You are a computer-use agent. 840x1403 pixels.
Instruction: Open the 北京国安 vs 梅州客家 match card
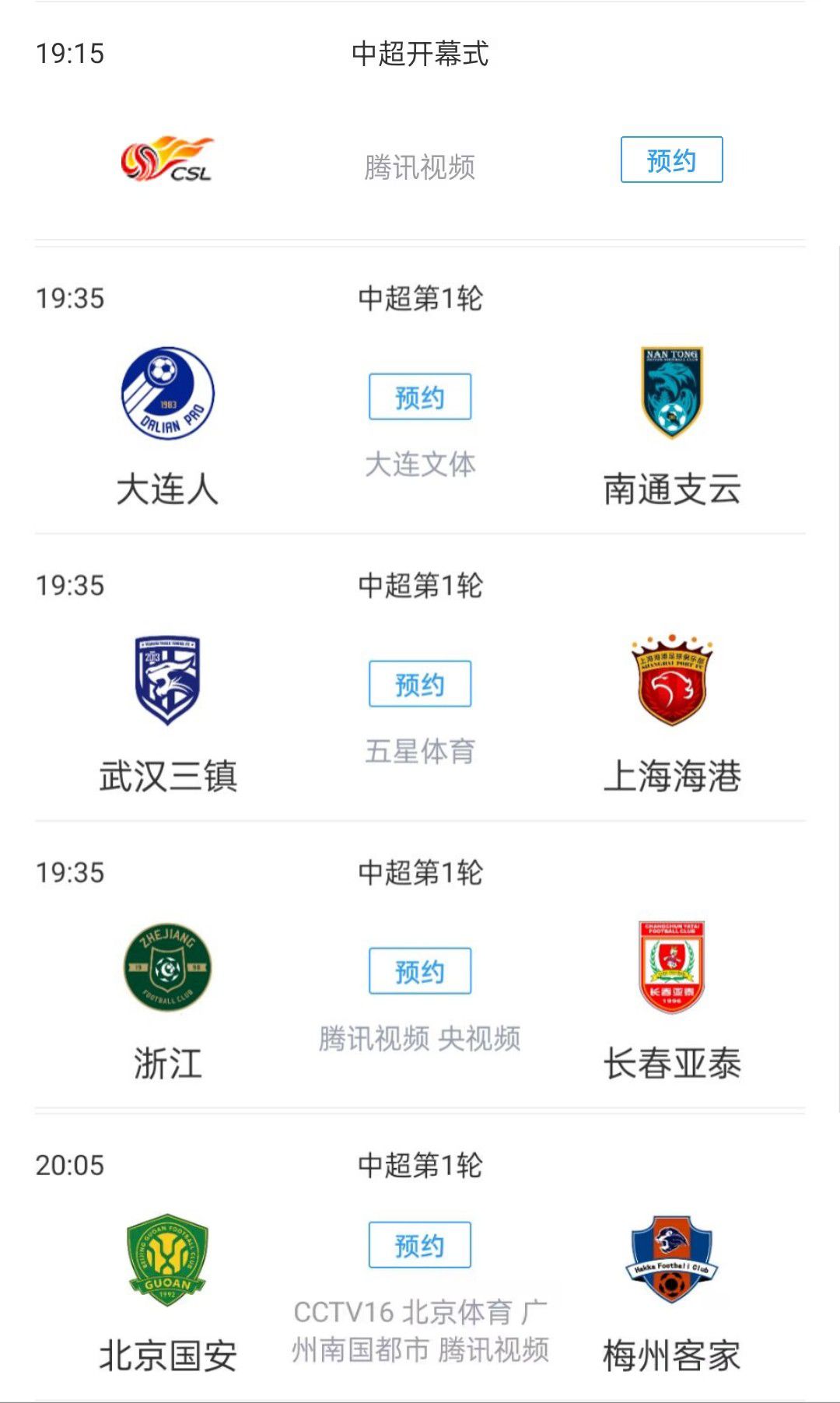tap(420, 1257)
